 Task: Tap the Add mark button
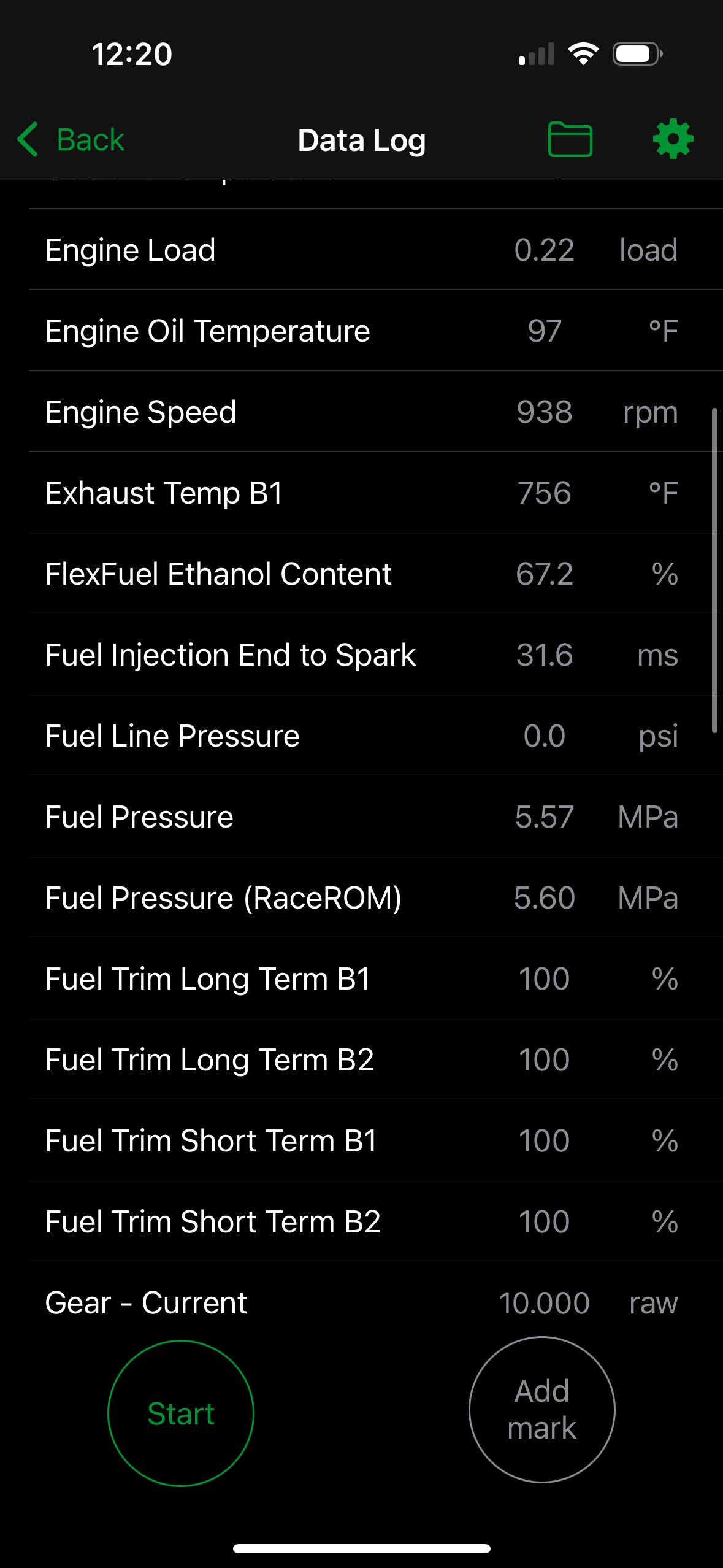(541, 1410)
